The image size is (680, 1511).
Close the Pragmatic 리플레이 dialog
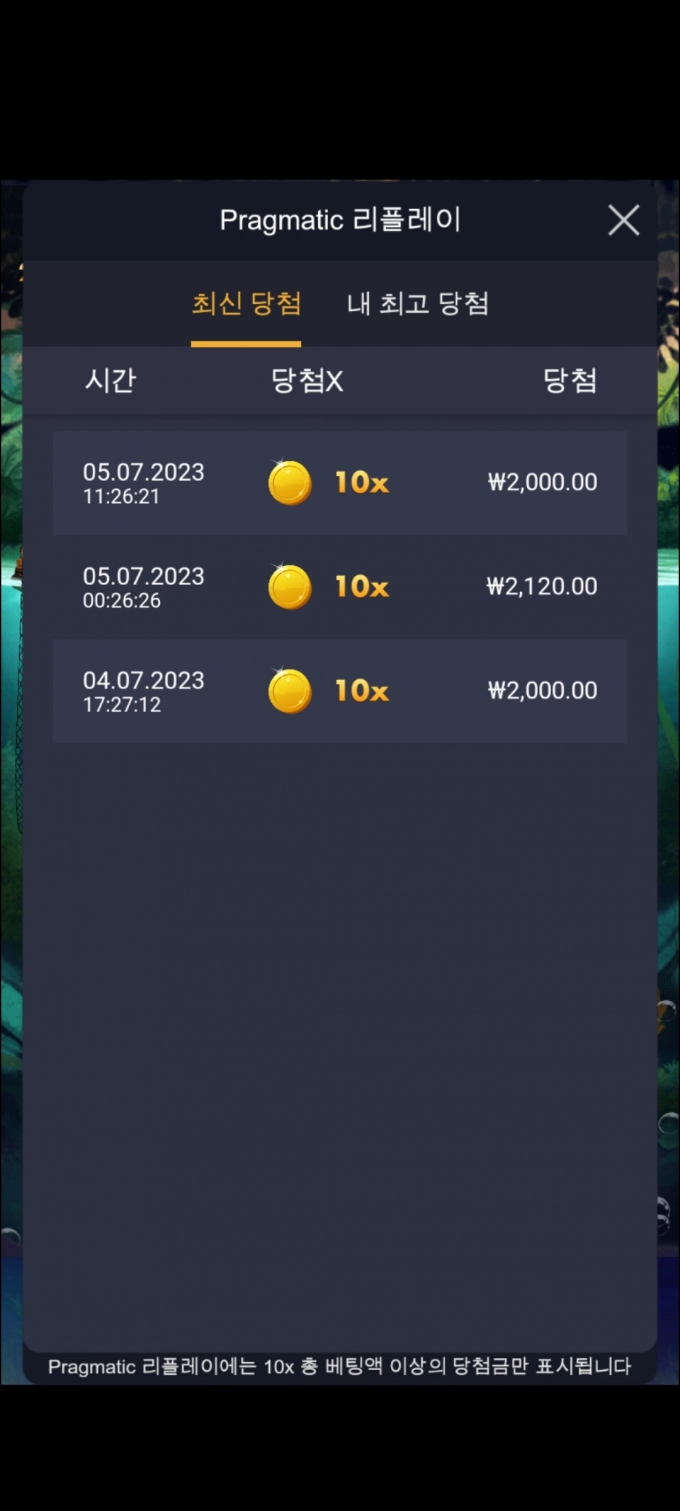point(623,220)
